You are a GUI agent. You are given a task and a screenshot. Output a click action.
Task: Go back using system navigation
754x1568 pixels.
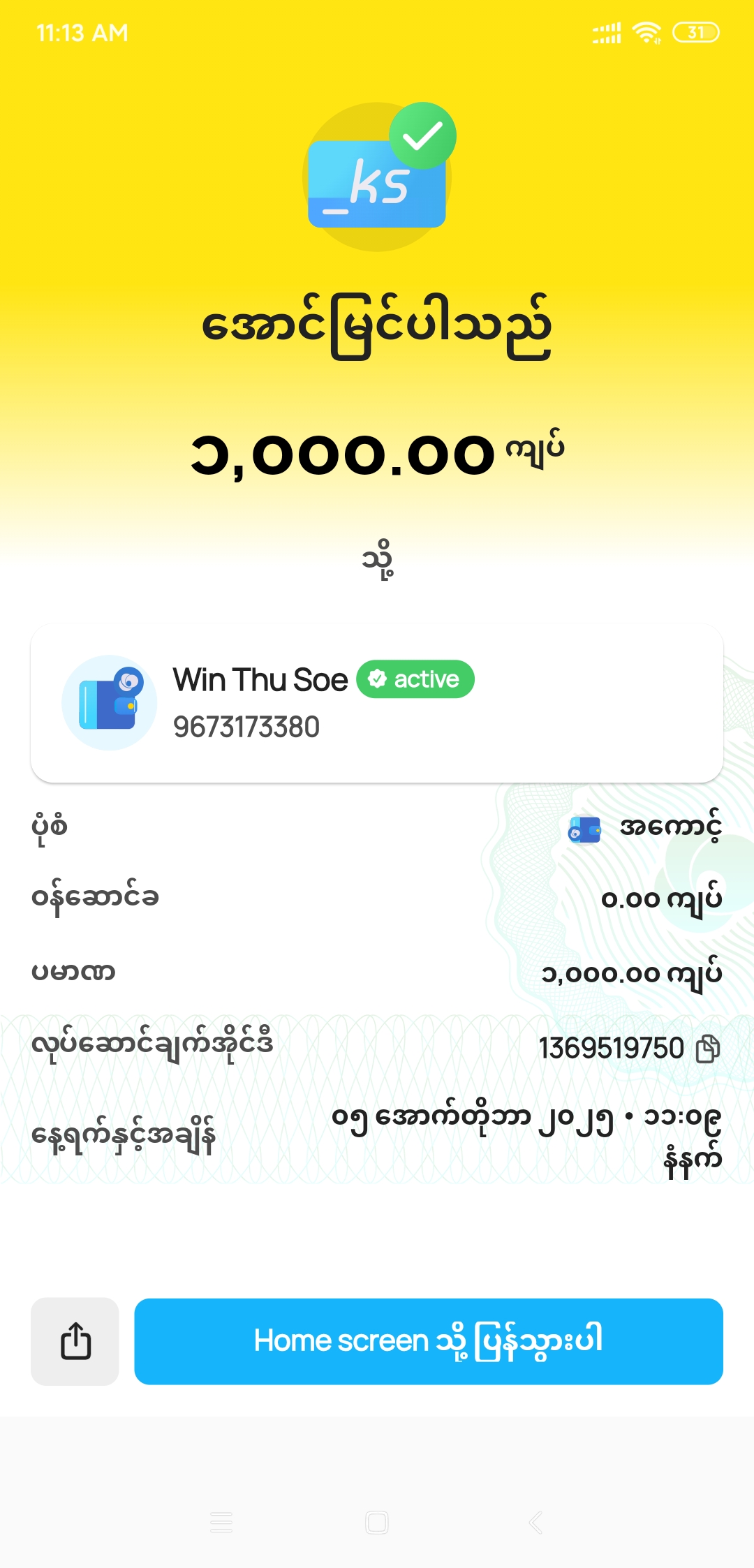[535, 1522]
